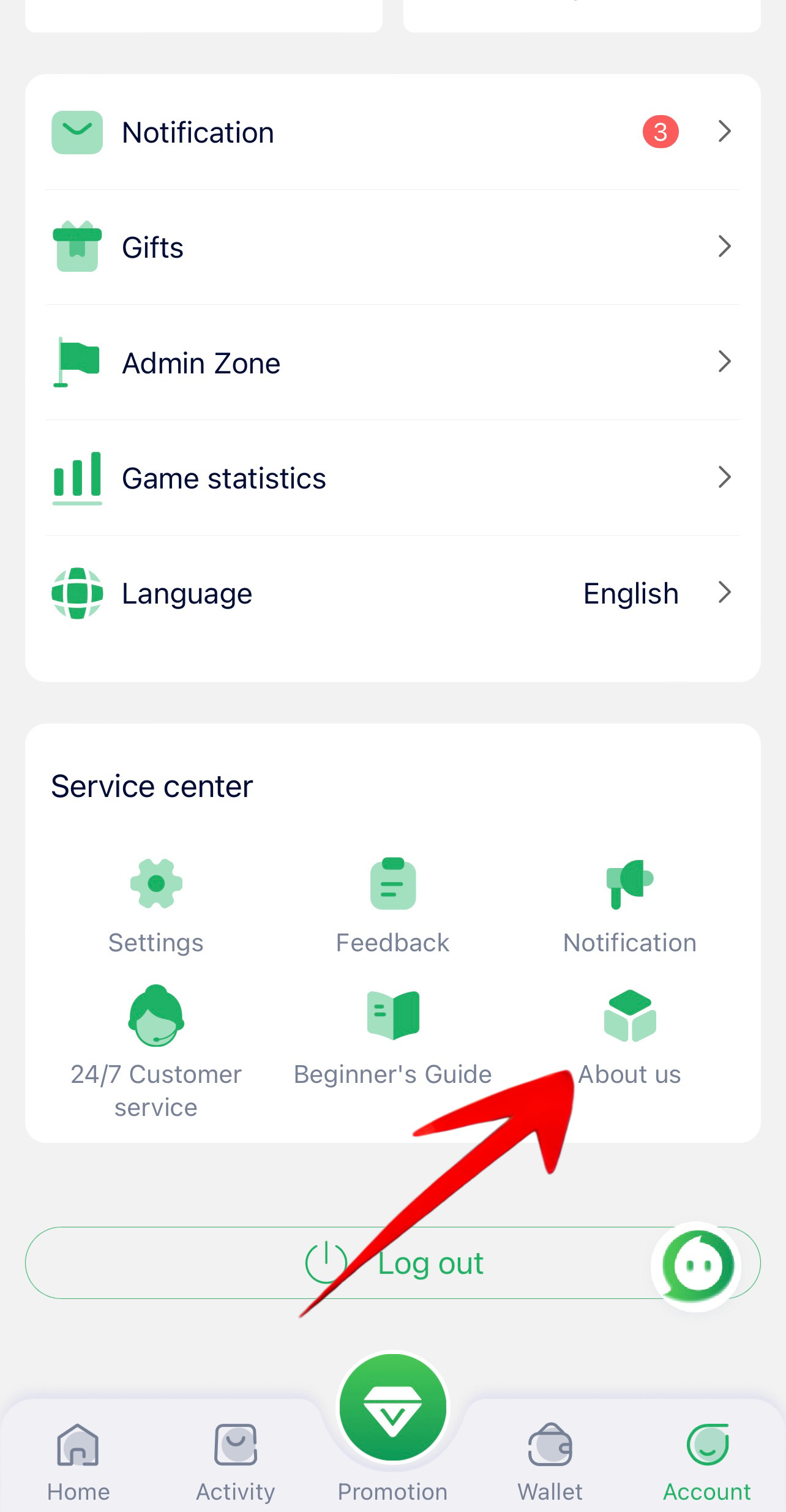Viewport: 786px width, 1512px height.
Task: Open the Notification row with 3 unread
Action: [392, 132]
